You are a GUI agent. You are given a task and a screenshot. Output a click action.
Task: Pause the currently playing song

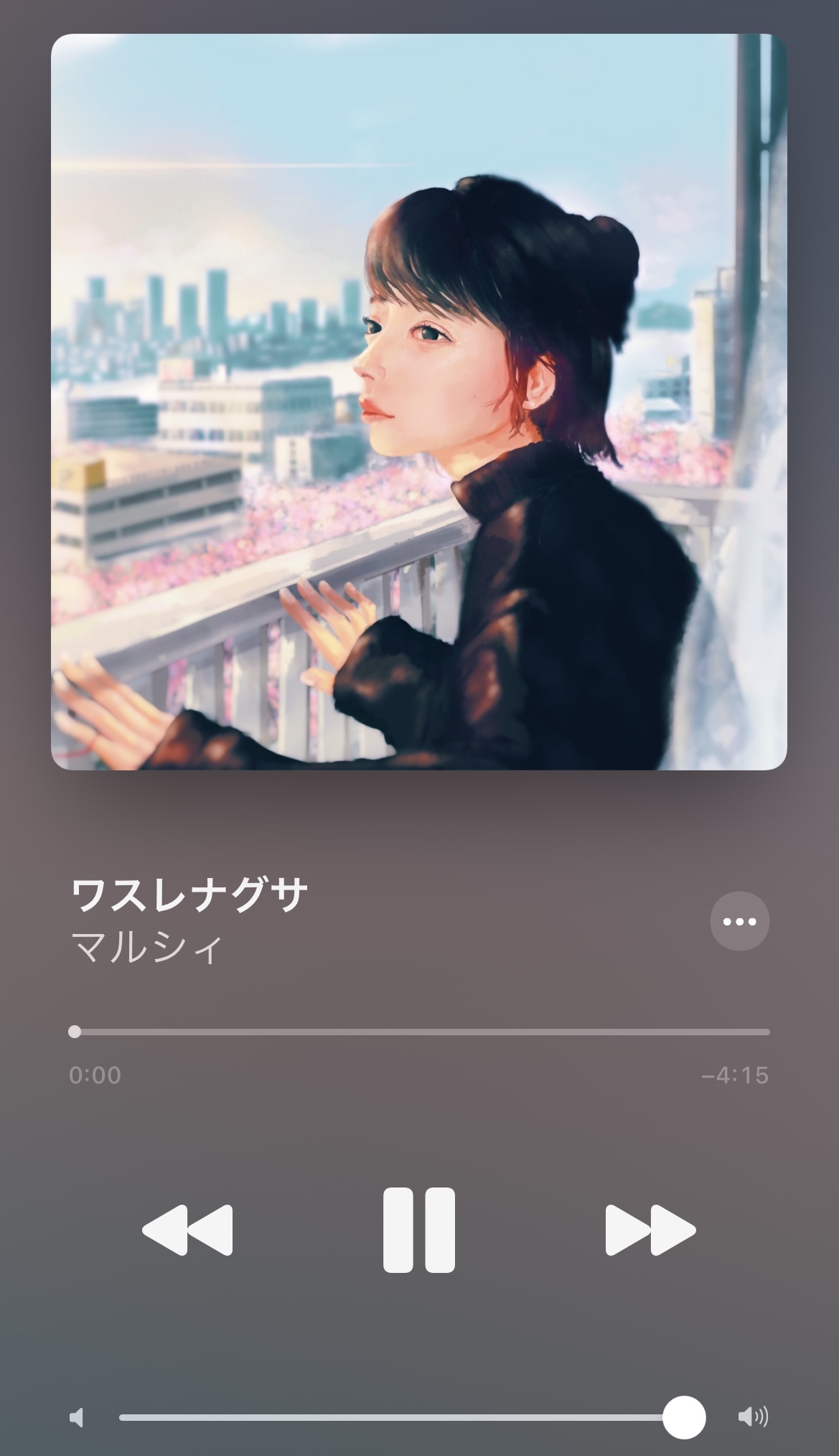(x=419, y=1230)
